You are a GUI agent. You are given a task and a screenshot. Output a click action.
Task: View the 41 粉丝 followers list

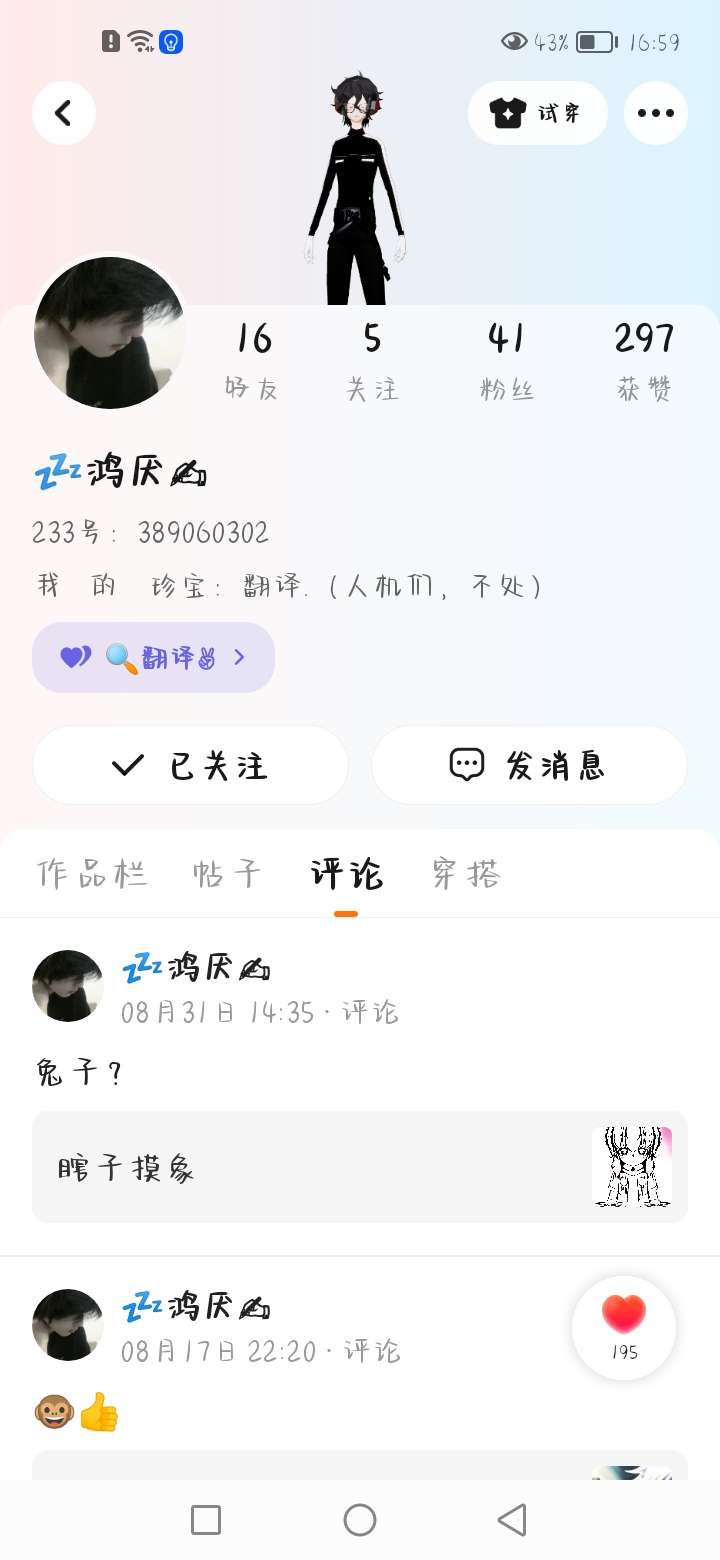pos(506,360)
